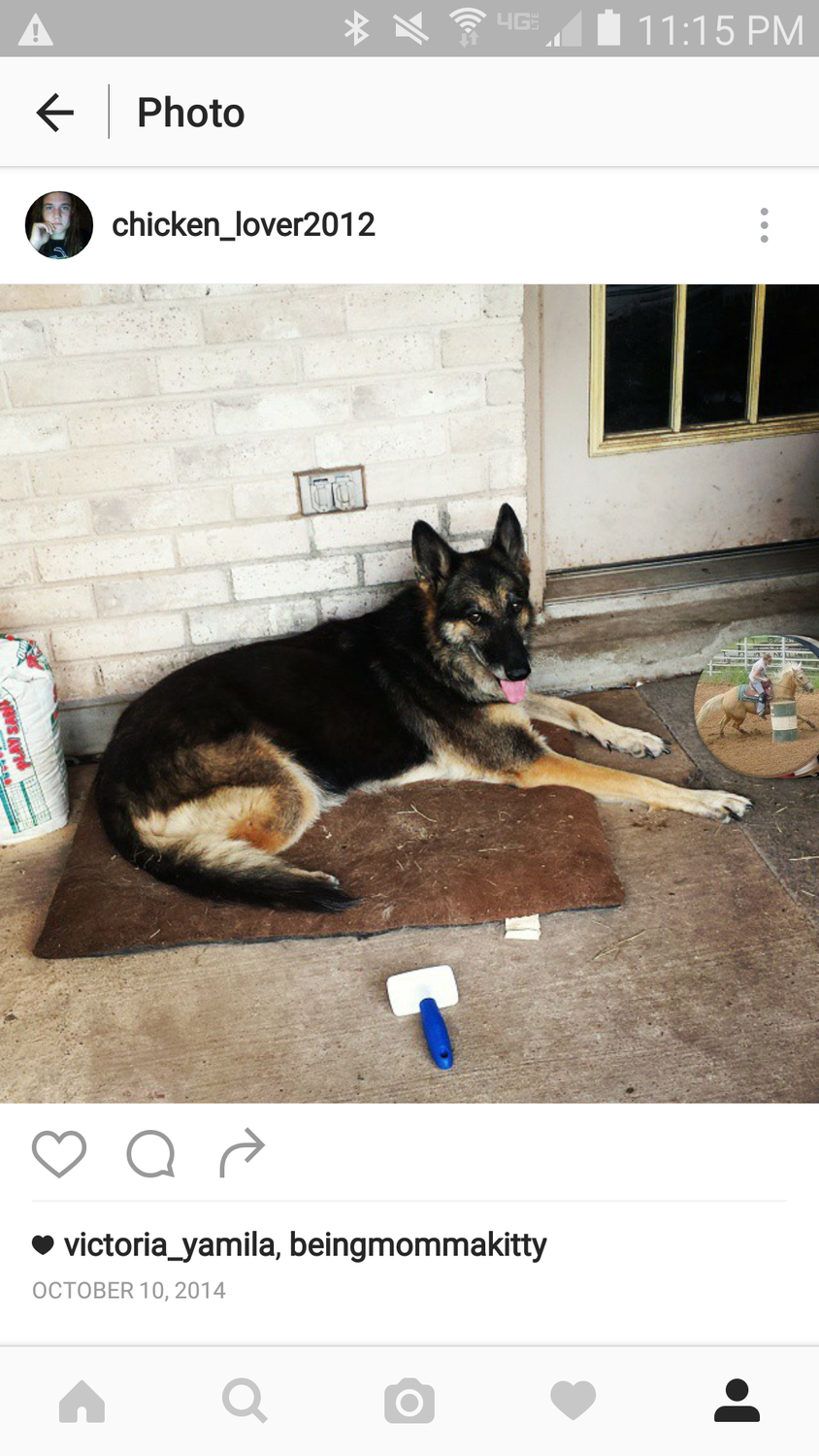The image size is (819, 1456).
Task: Go back using the arrow
Action: pos(55,113)
